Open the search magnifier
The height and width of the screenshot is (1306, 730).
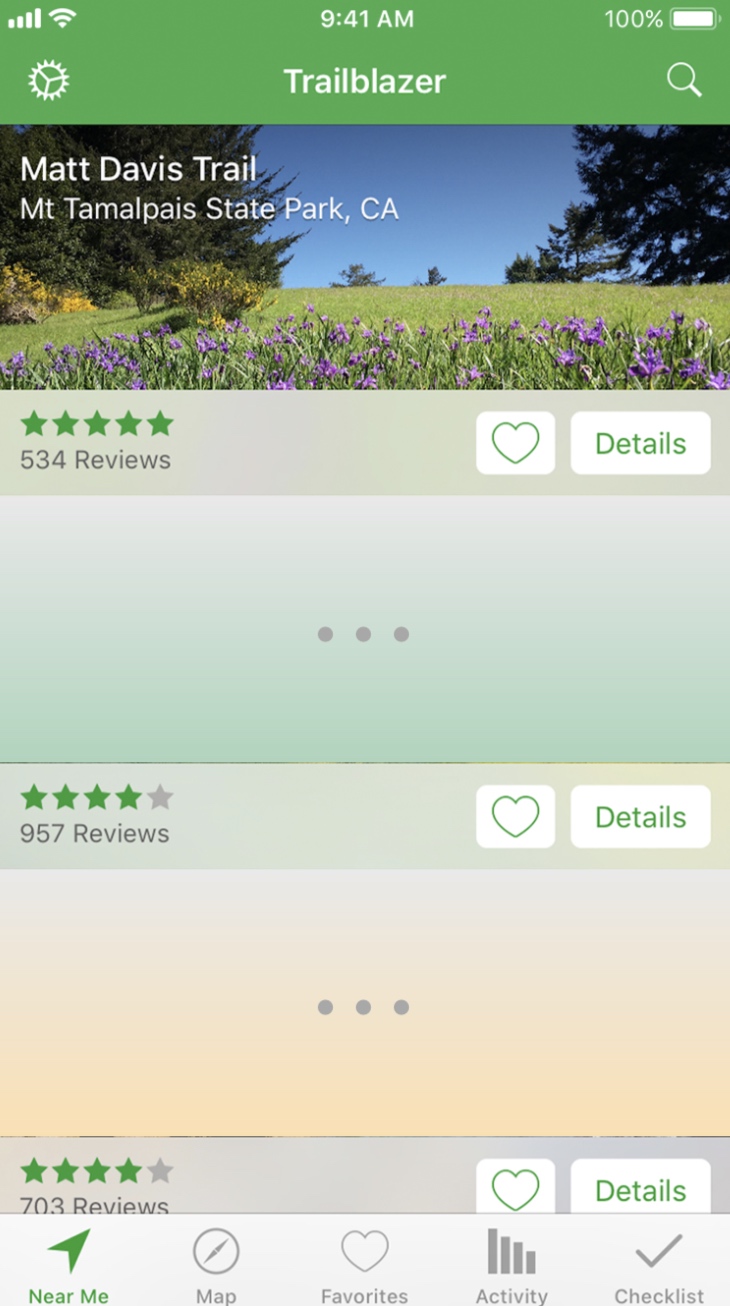(x=684, y=81)
